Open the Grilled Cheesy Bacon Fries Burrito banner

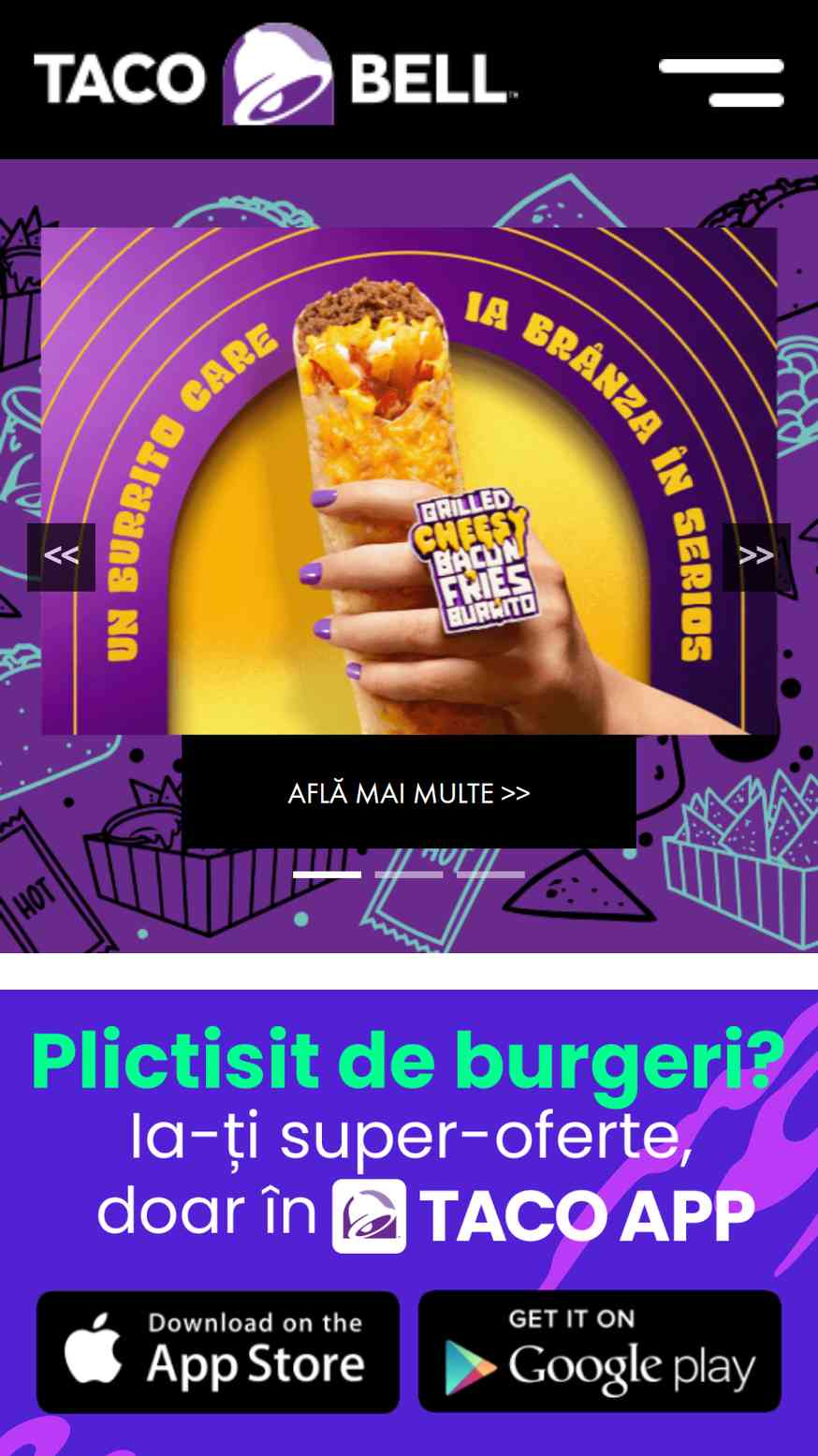pos(409,481)
